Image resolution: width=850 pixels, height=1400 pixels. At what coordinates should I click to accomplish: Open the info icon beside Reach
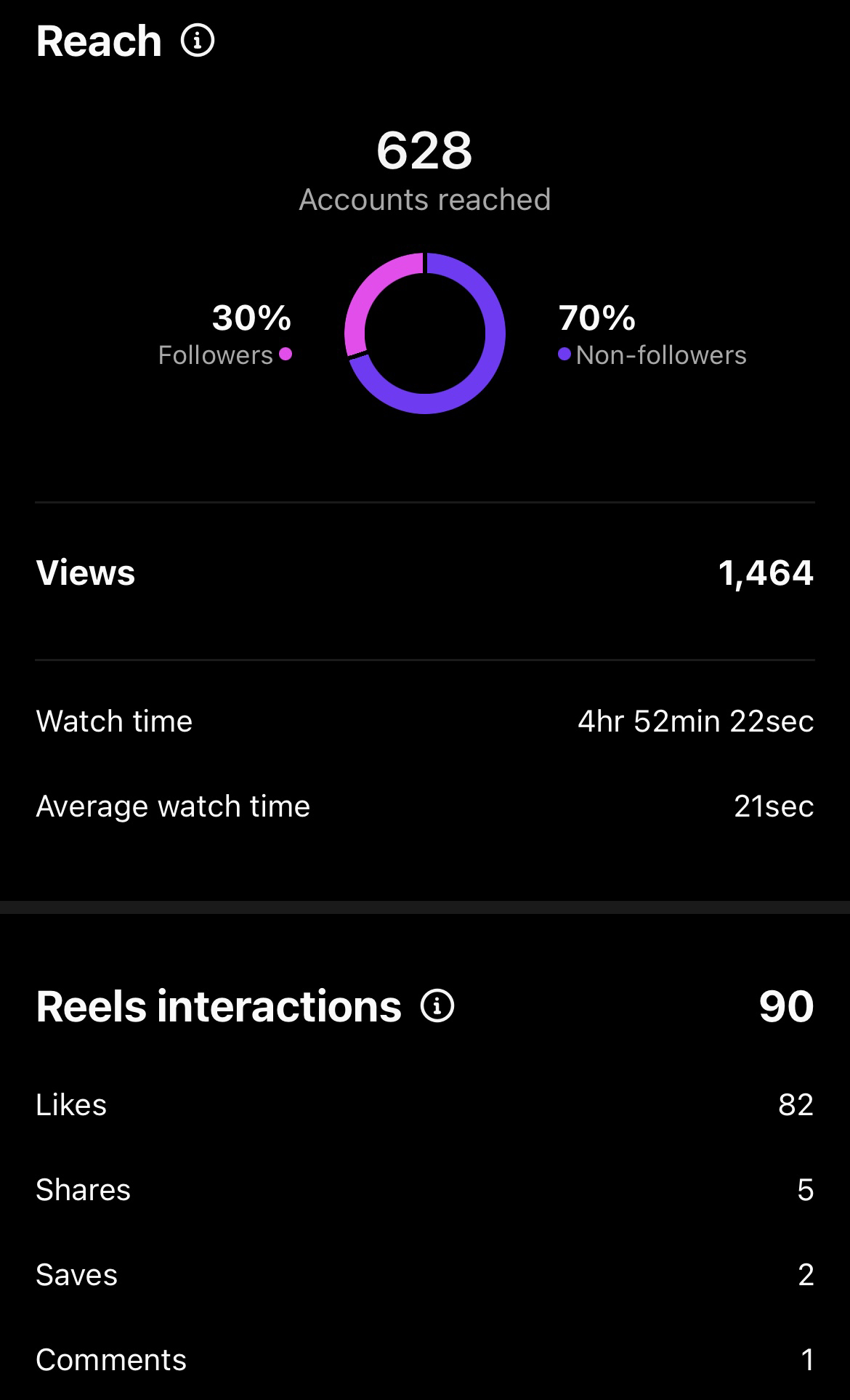point(198,41)
